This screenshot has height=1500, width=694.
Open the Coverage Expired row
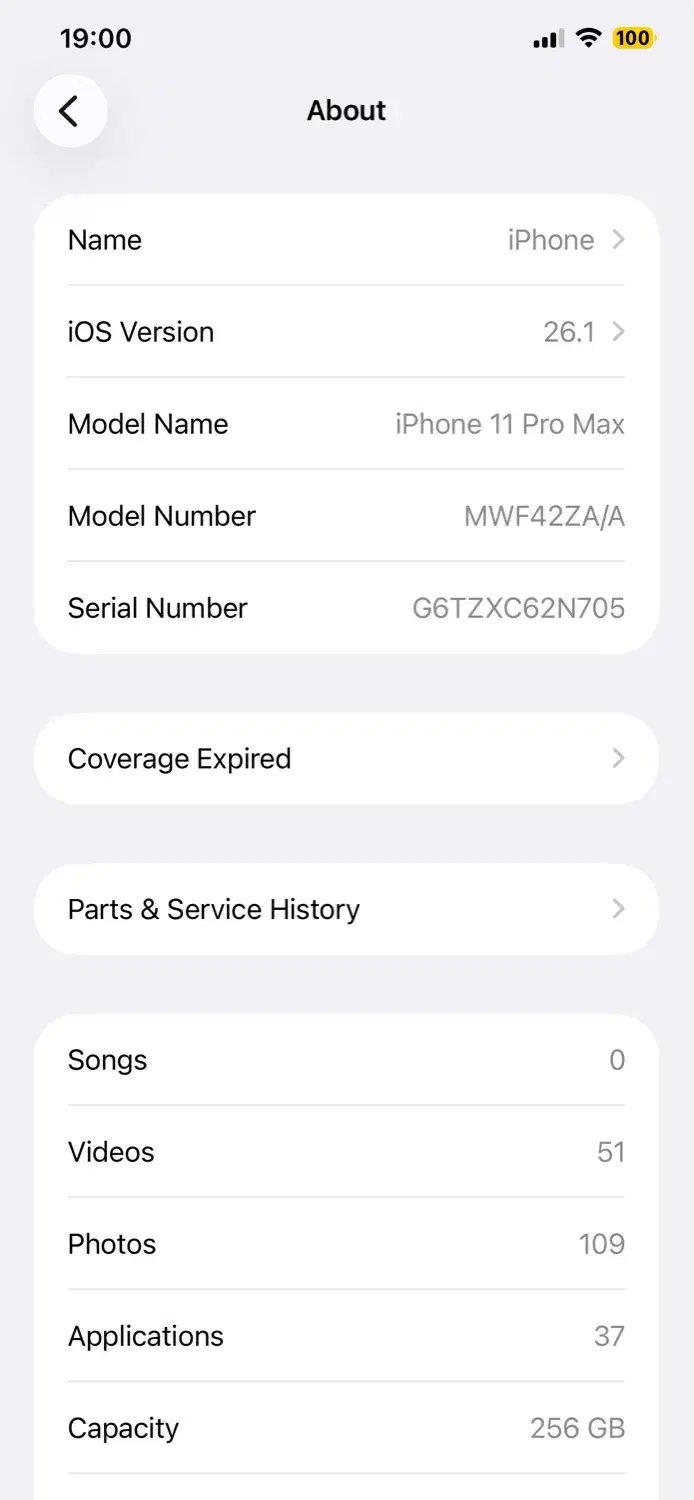point(346,759)
